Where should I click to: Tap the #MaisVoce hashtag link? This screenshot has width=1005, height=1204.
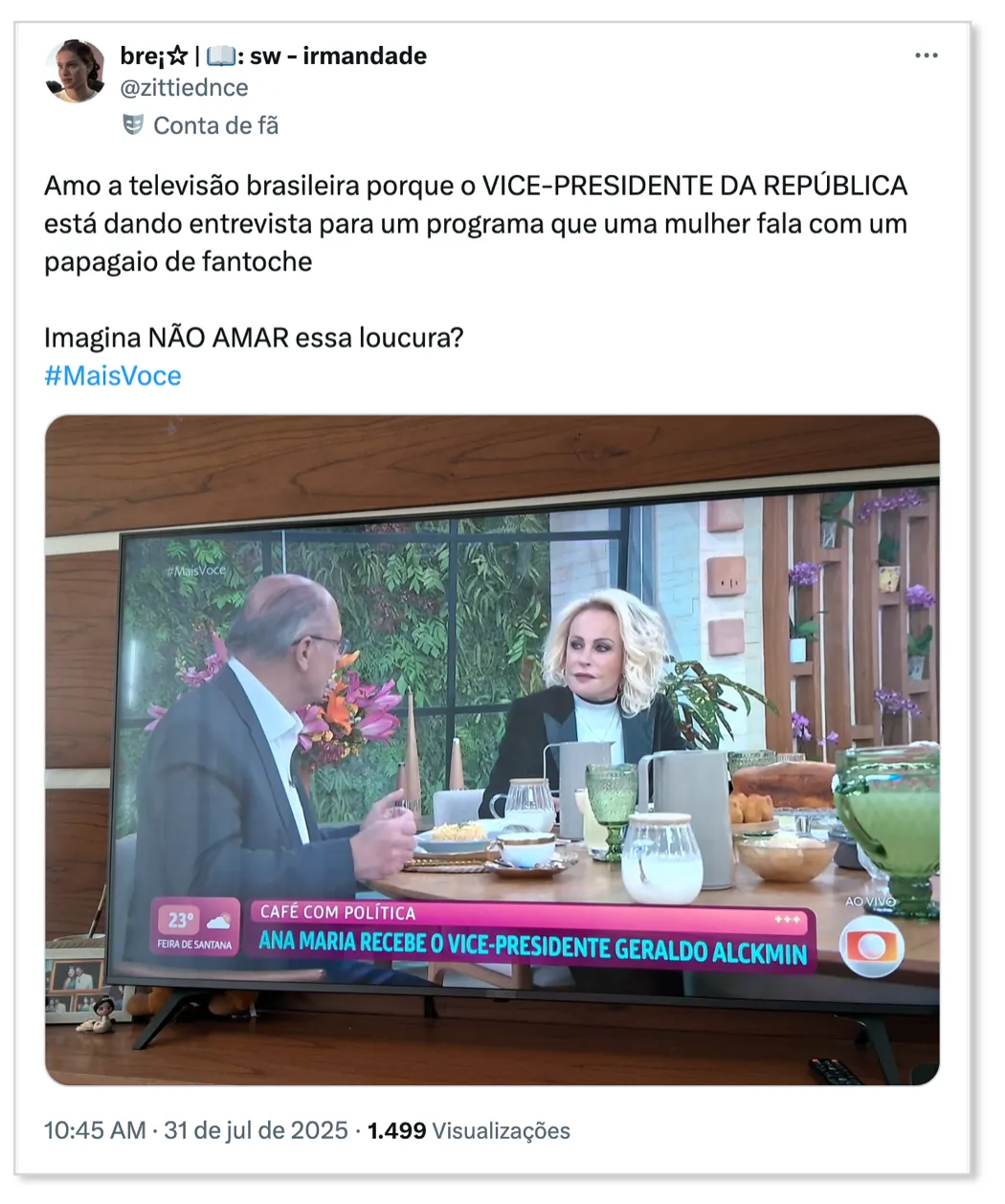point(112,375)
